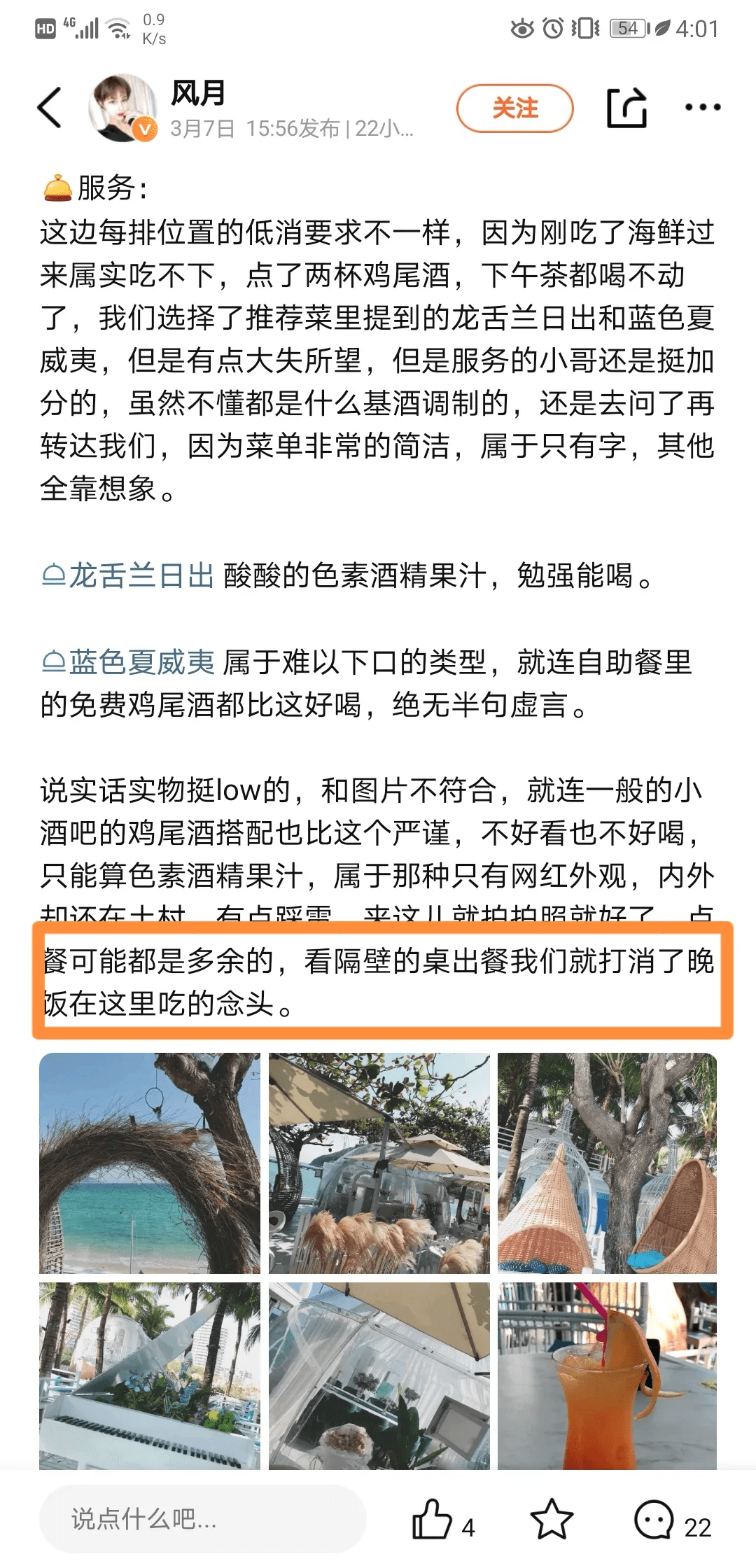This screenshot has width=756, height=1568.
Task: View the photo of parasols and pampas grass
Action: tap(379, 1163)
